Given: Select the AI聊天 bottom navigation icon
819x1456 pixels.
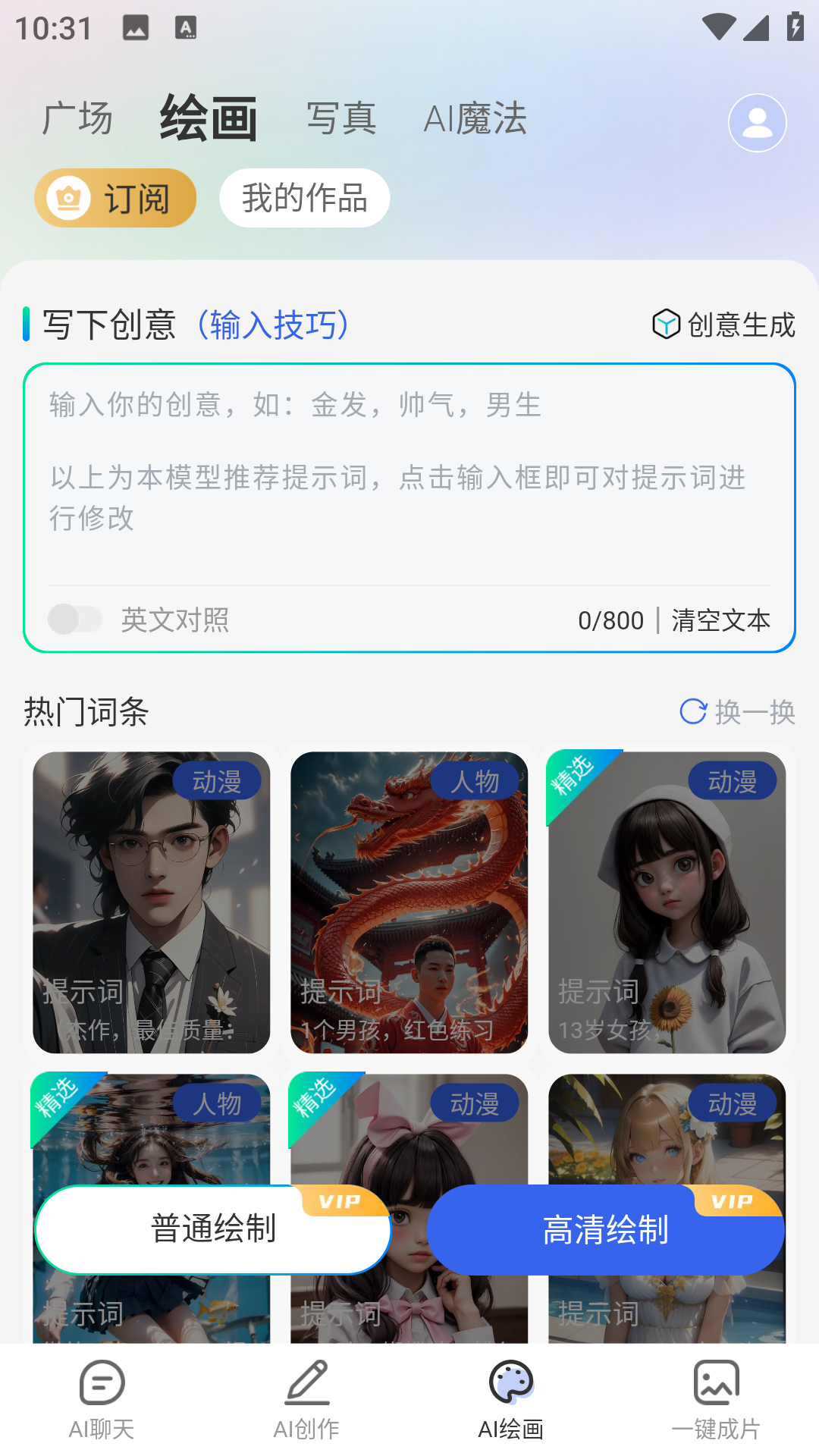Looking at the screenshot, I should [101, 1383].
